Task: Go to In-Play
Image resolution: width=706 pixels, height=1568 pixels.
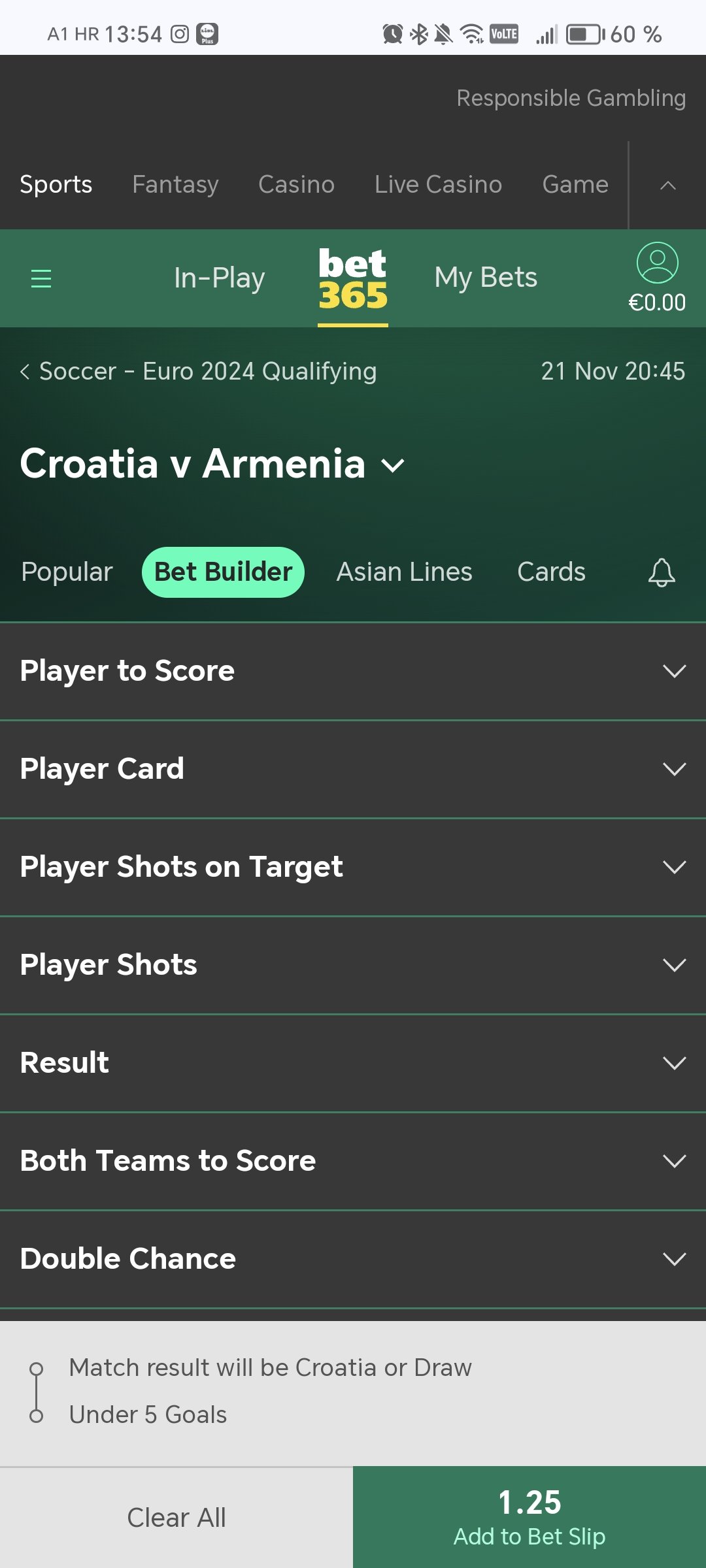Action: tap(219, 278)
